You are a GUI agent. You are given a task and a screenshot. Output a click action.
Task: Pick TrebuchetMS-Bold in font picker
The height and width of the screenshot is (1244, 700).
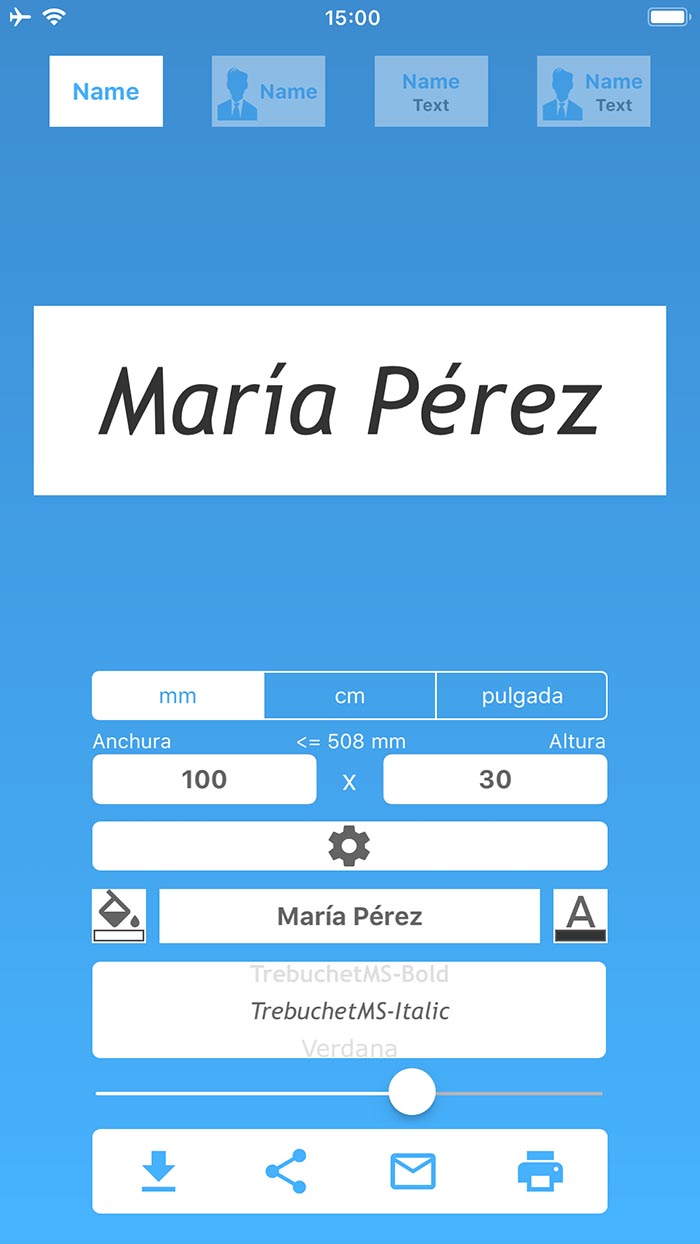click(x=350, y=974)
